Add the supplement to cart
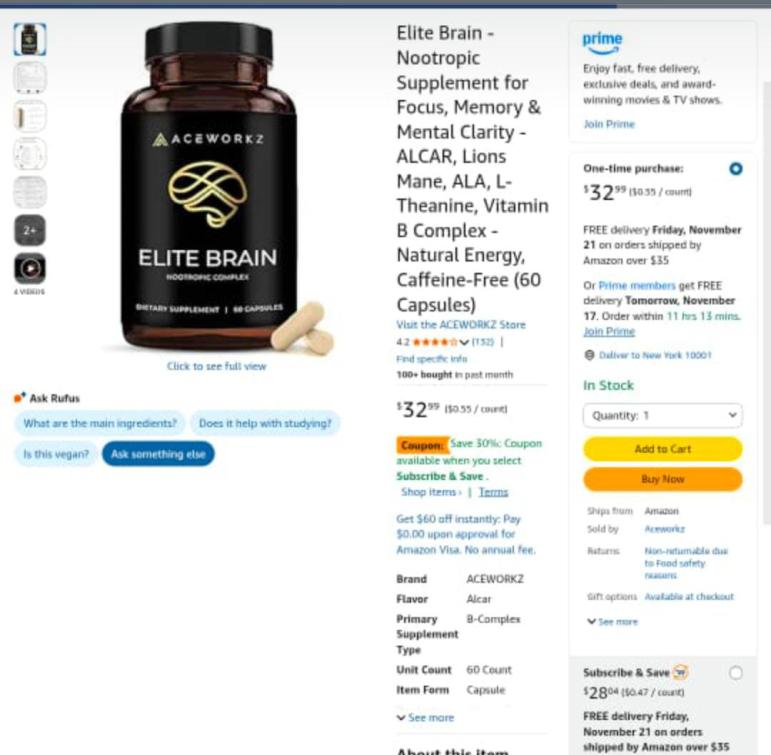The width and height of the screenshot is (771, 755). point(662,449)
